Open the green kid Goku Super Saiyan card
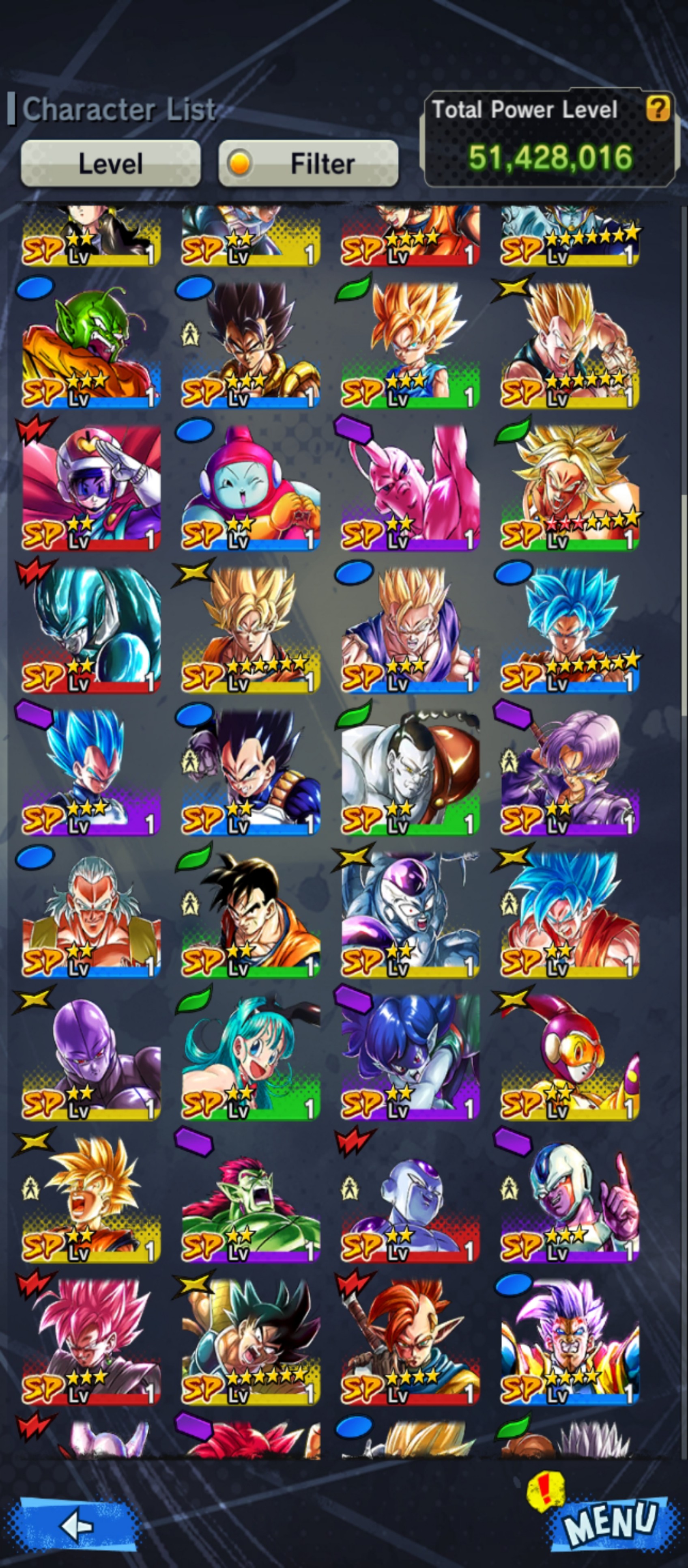This screenshot has height=1568, width=688. (x=410, y=345)
